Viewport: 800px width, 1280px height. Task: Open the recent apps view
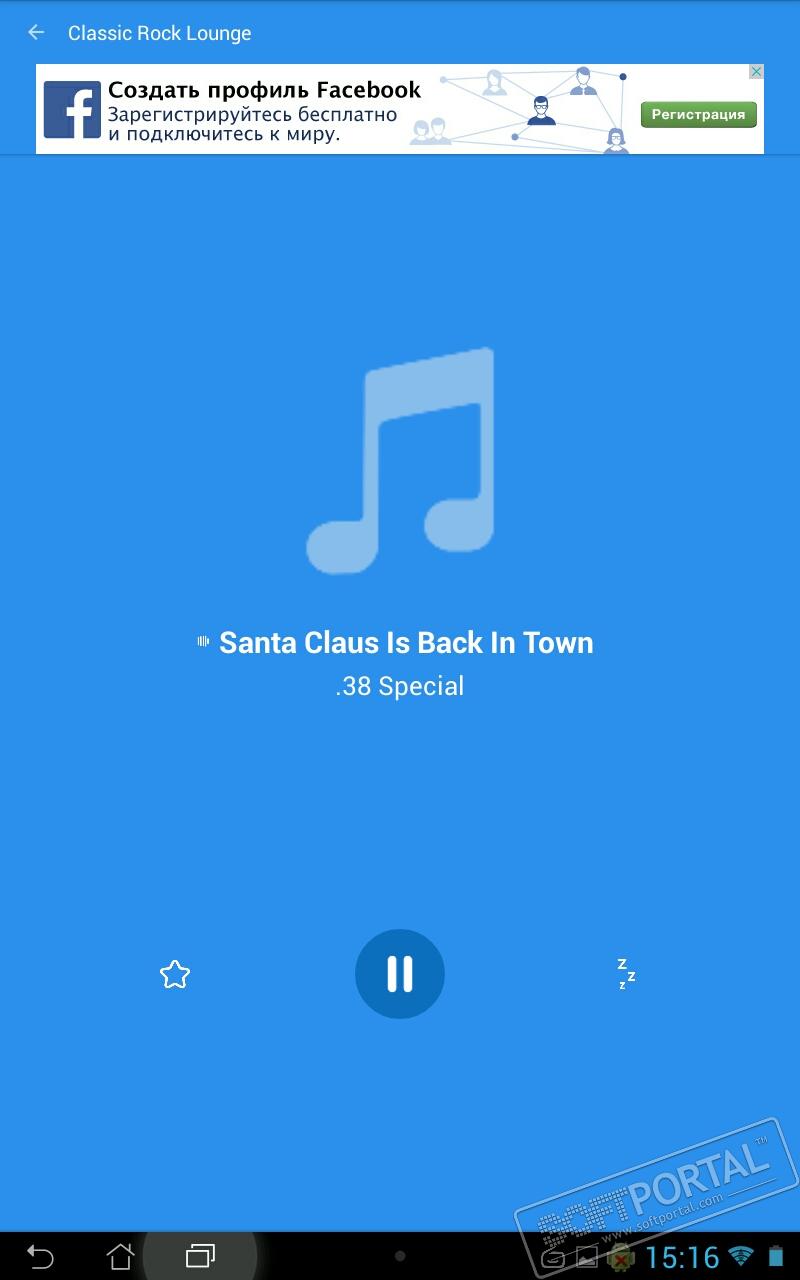[x=200, y=1255]
